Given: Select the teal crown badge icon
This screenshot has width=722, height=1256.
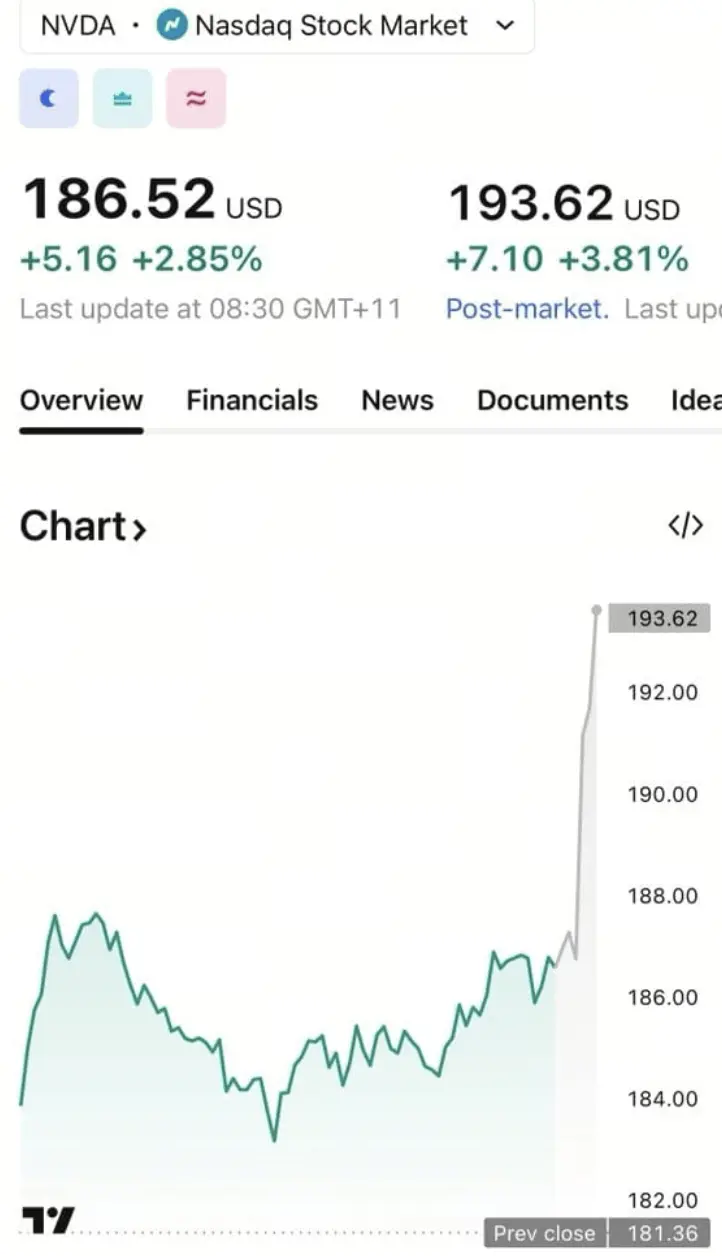Looking at the screenshot, I should pyautogui.click(x=122, y=98).
